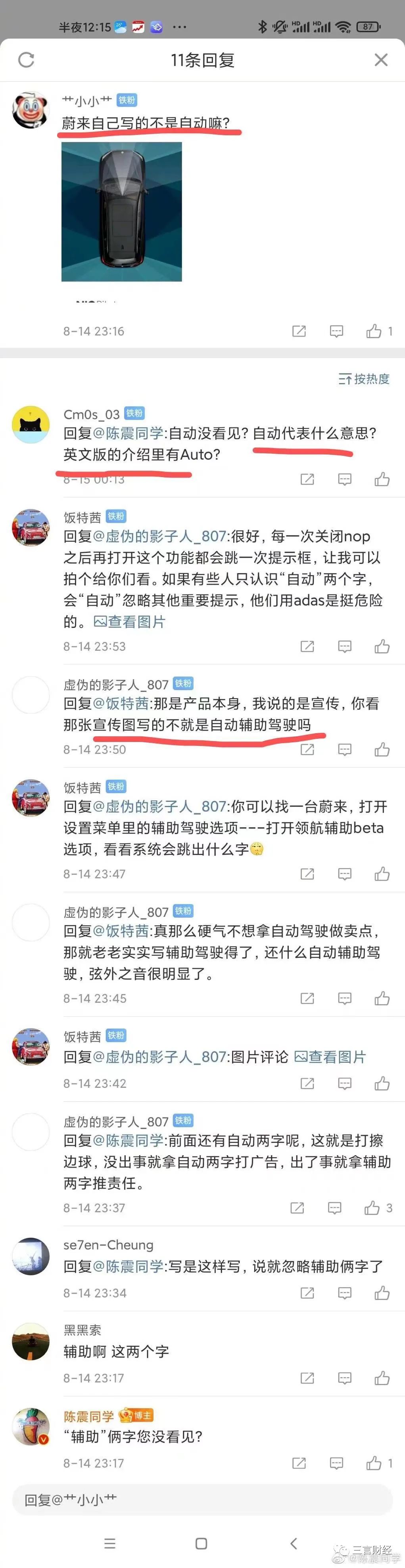Forward 黑黑索's comment 辅助啊 这两个字
Image resolution: width=405 pixels, height=1568 pixels.
pyautogui.click(x=307, y=1378)
